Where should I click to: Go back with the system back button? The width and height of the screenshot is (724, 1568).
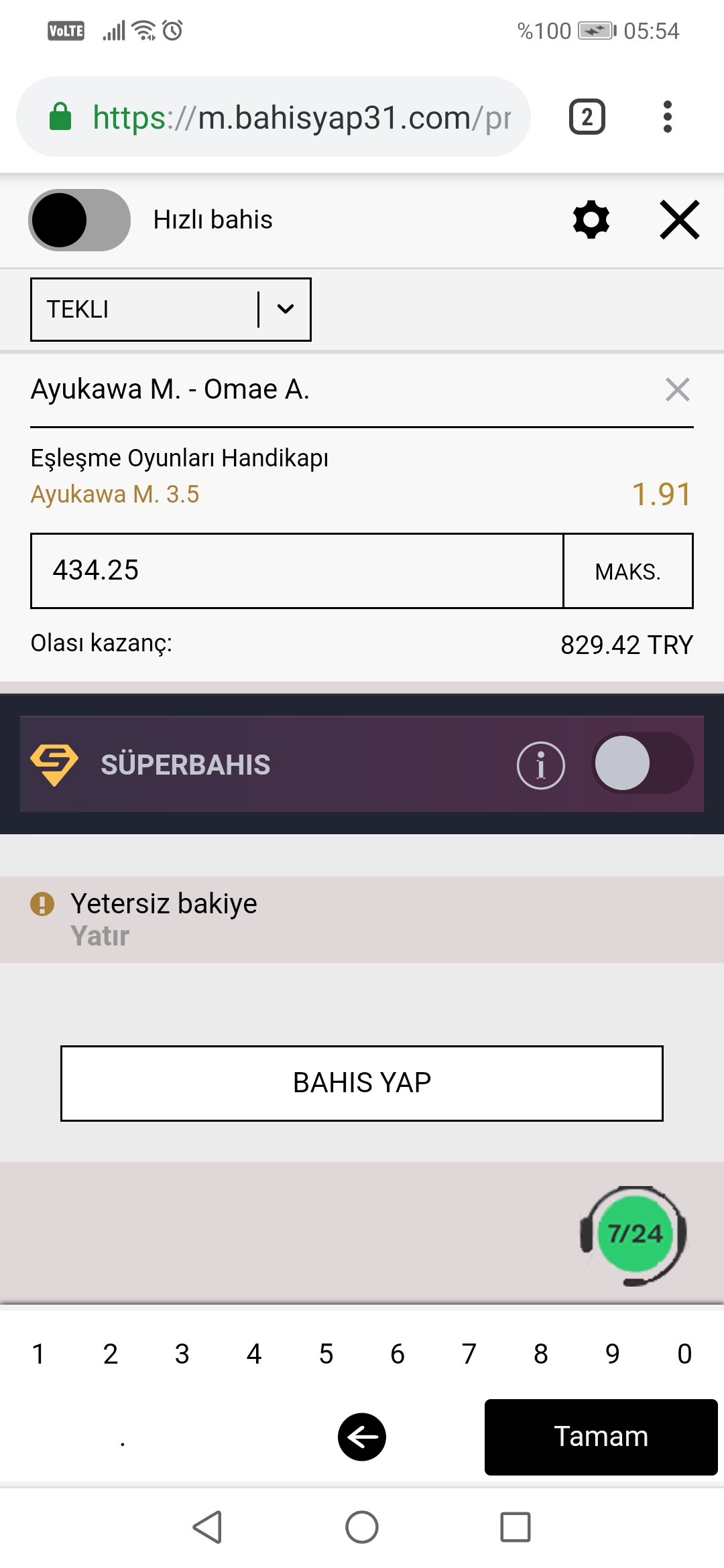(208, 1527)
